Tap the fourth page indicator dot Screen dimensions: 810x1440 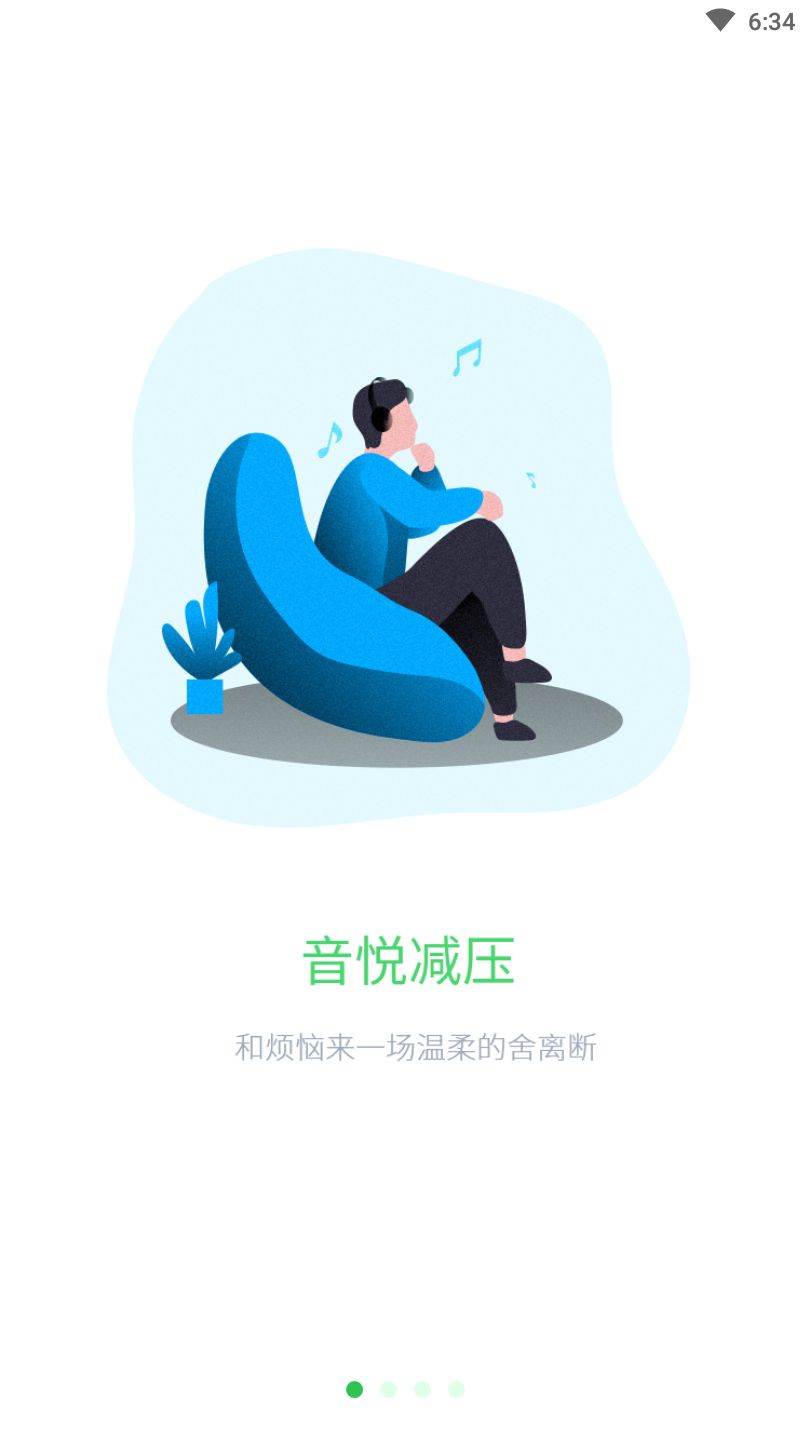tap(456, 1389)
